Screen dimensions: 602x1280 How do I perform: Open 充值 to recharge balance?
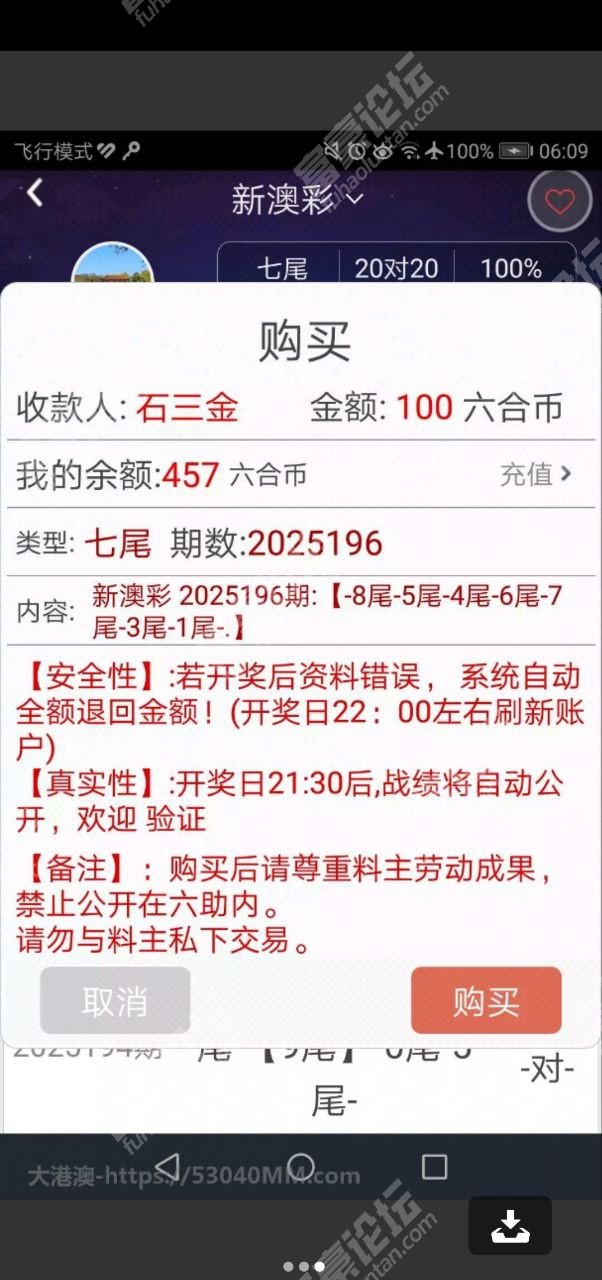coord(536,474)
